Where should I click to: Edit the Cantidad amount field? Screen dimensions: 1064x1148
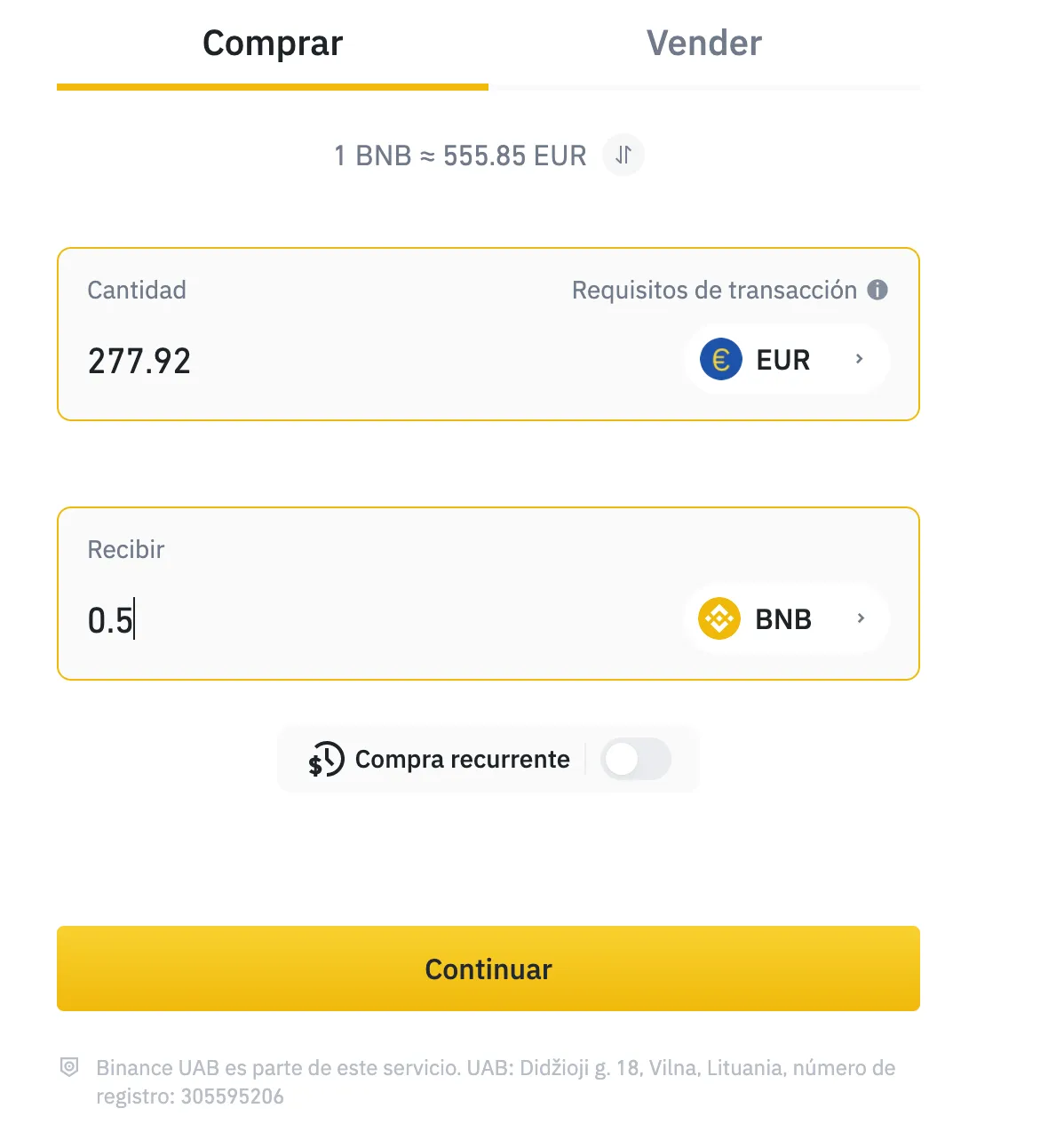pos(355,361)
